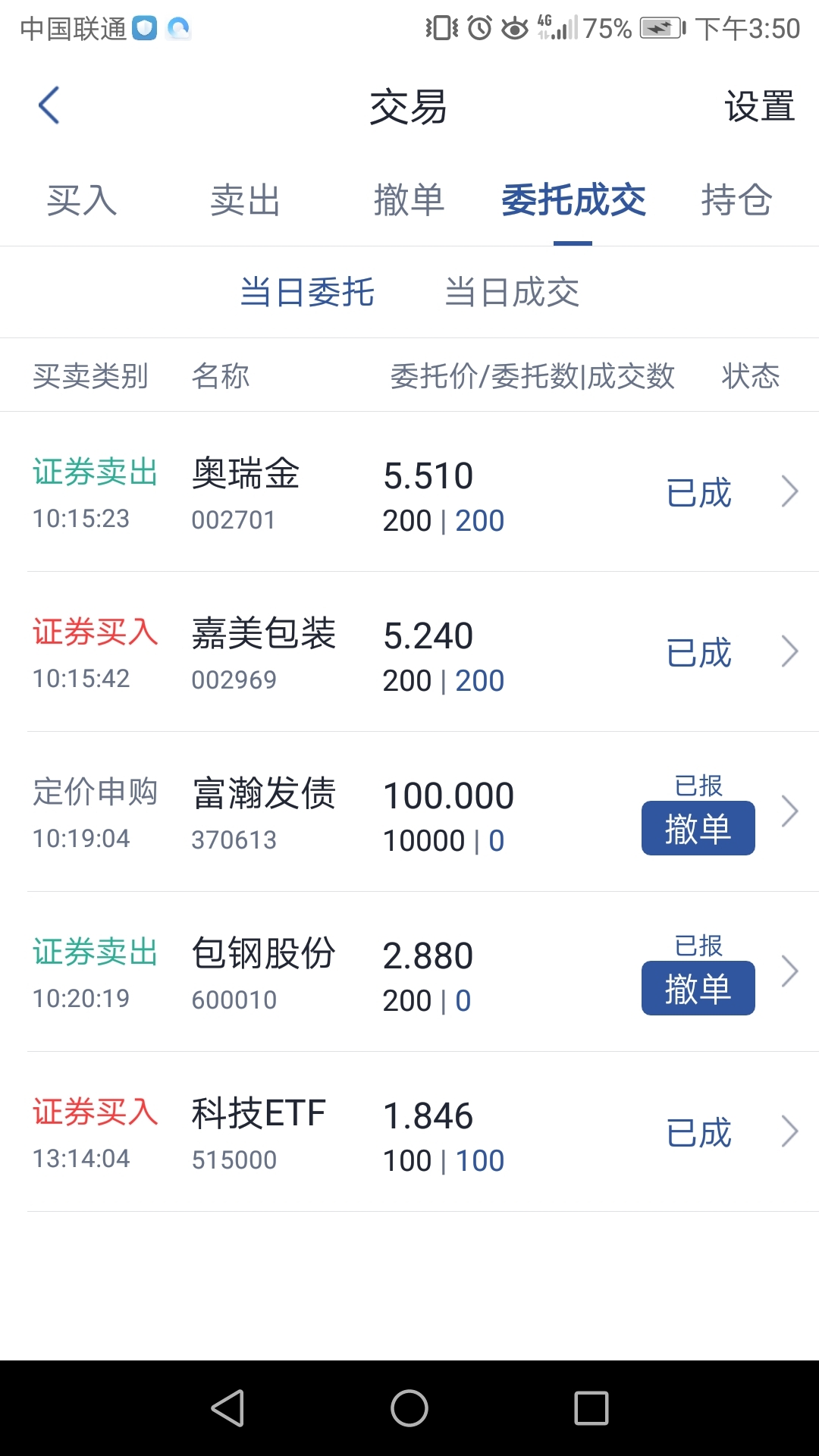Tap the system home button

409,1408
